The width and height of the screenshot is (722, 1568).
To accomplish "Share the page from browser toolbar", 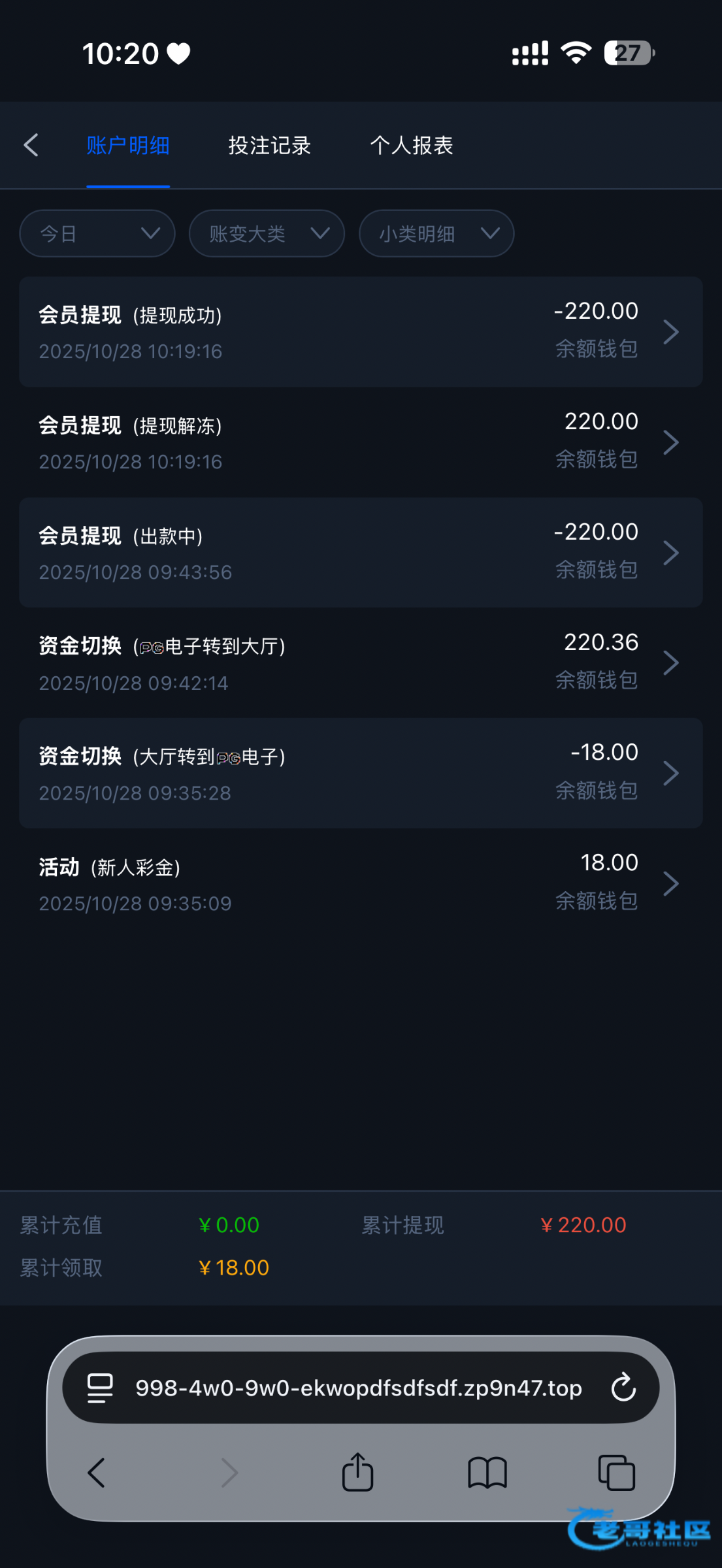I will click(358, 1473).
